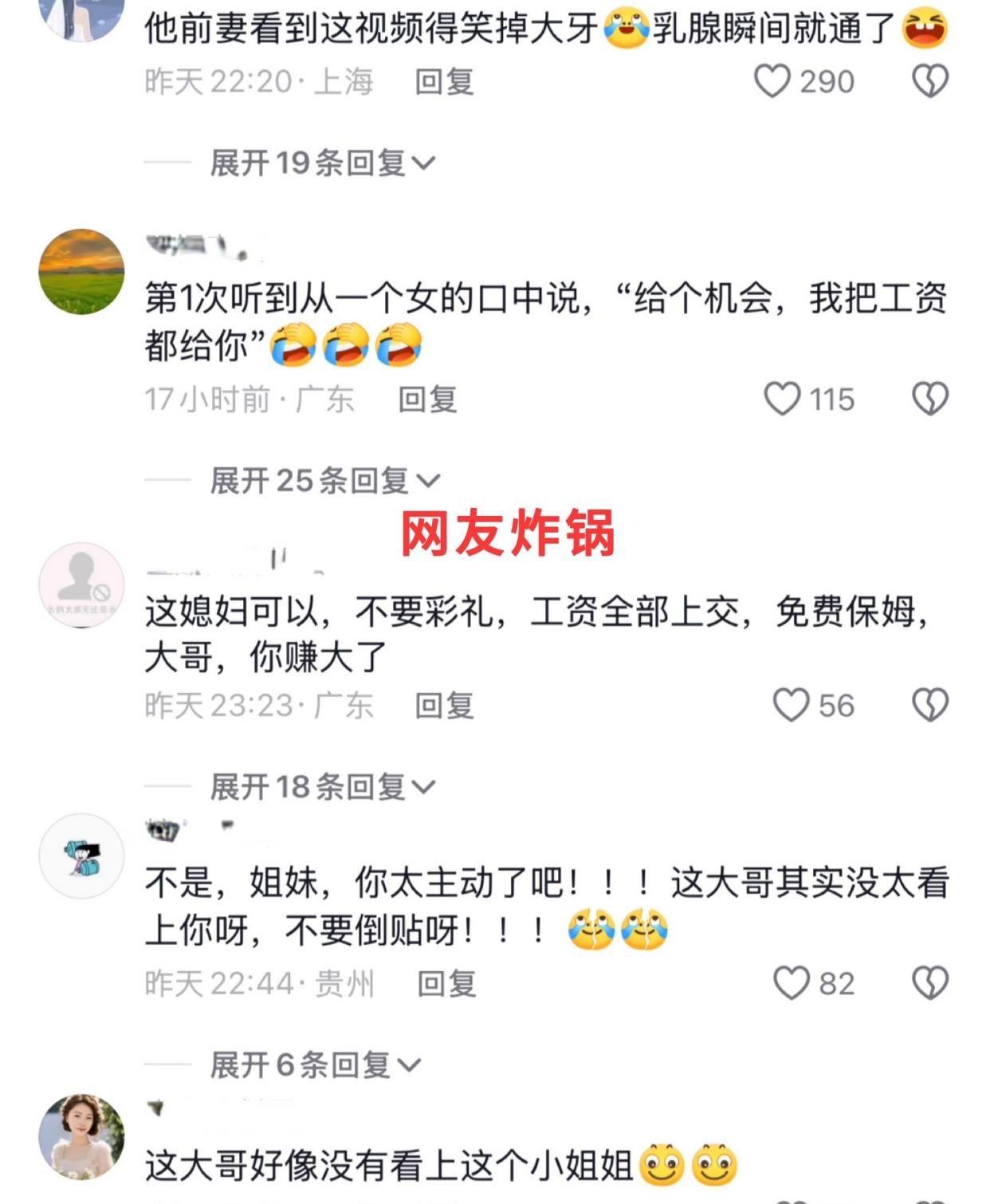Image resolution: width=990 pixels, height=1204 pixels.
Task: Reply to the 昨天 22:44 贵州 comment
Action: coord(446,983)
